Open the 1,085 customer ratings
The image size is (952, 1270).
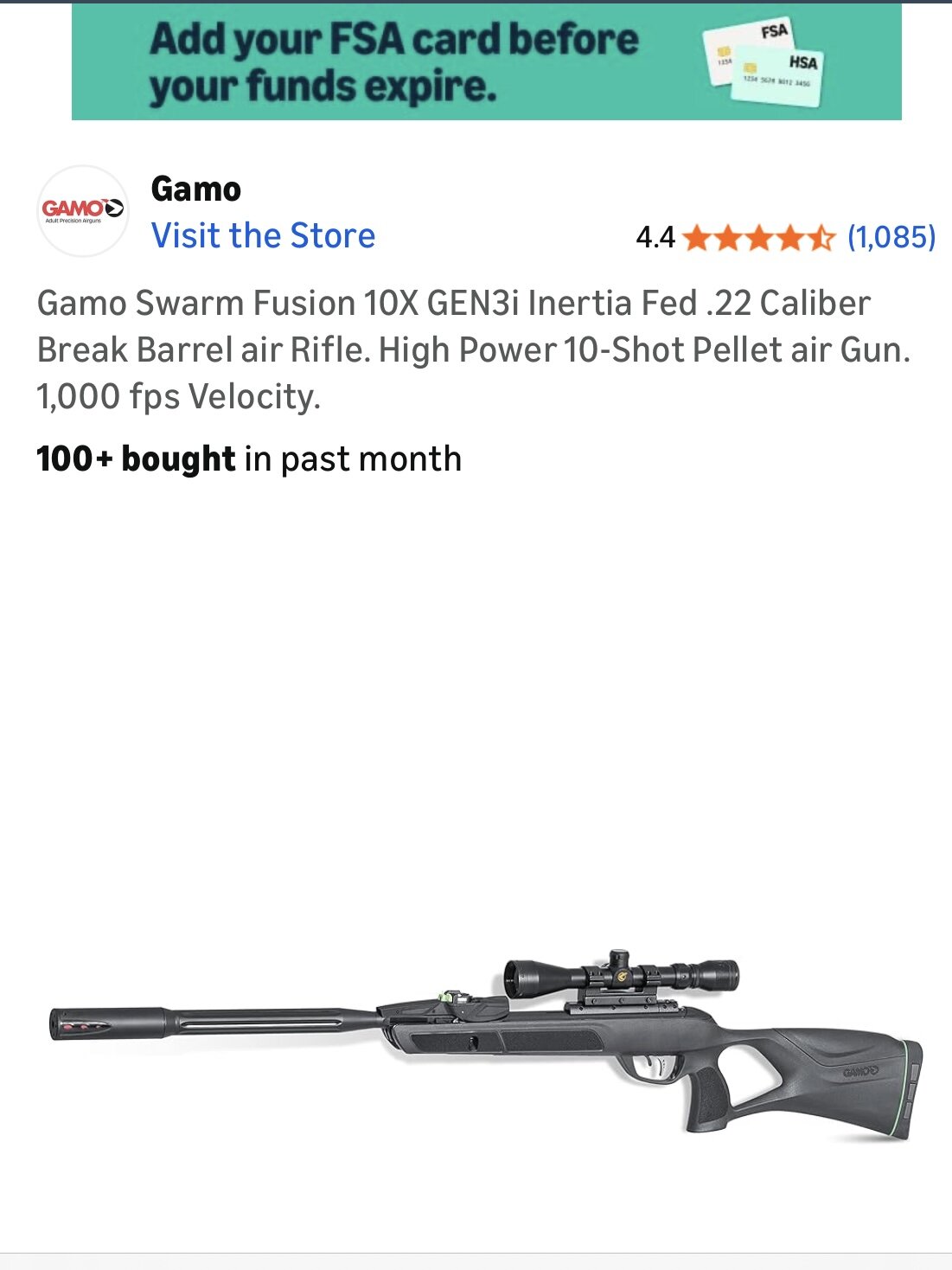point(891,237)
